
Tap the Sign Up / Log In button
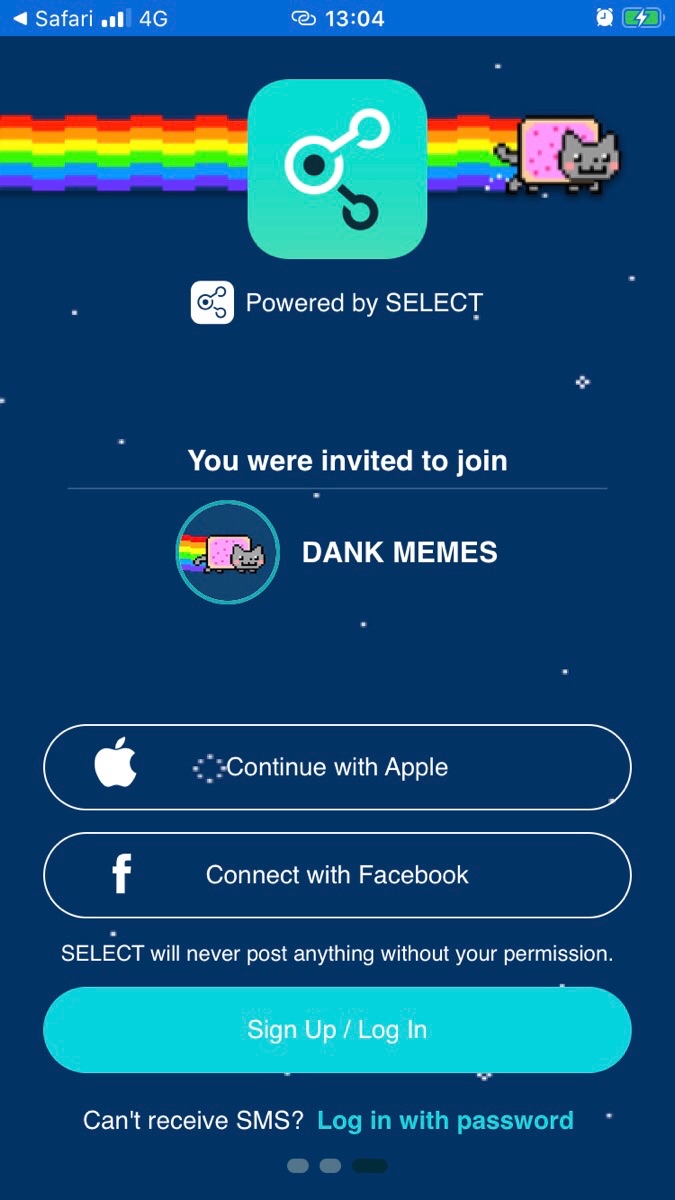[x=337, y=1030]
